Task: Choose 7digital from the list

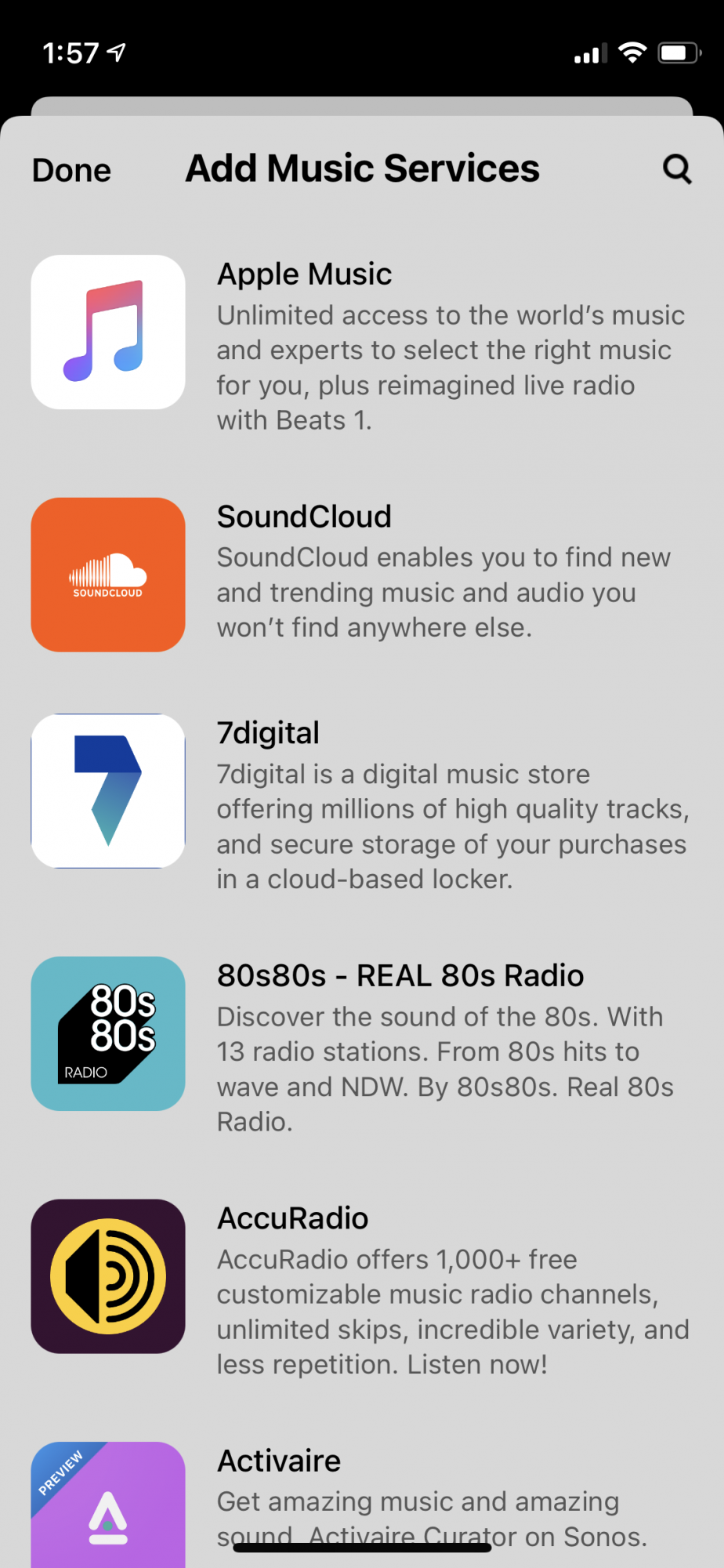Action: coord(362,805)
